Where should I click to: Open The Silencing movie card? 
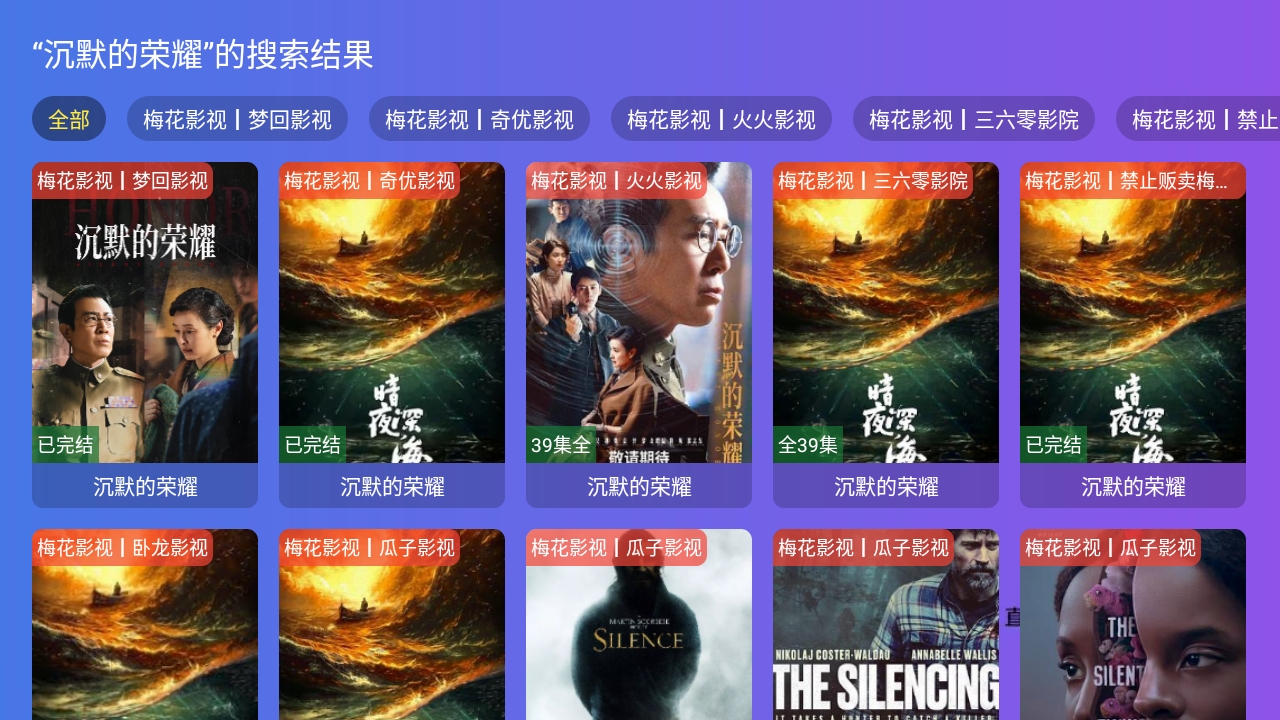click(x=886, y=630)
